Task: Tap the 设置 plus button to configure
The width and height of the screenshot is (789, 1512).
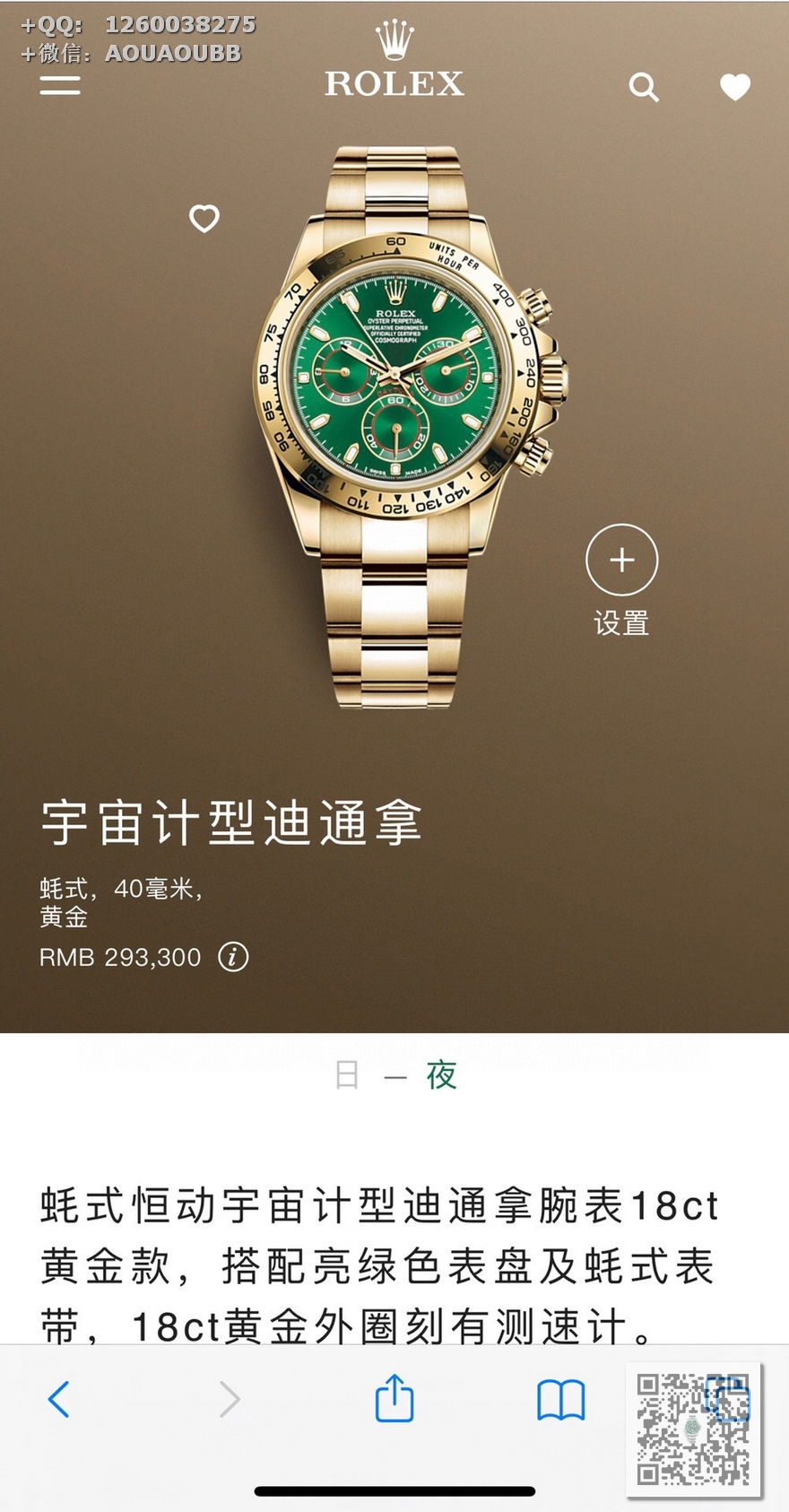Action: [x=621, y=560]
